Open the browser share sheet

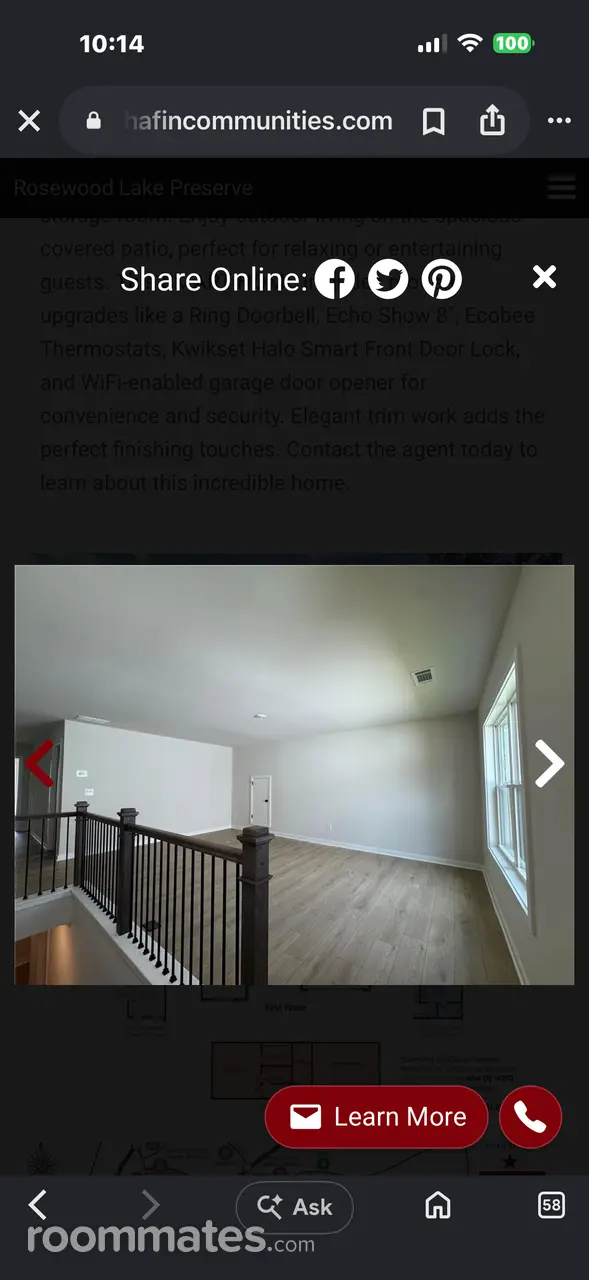coord(492,120)
